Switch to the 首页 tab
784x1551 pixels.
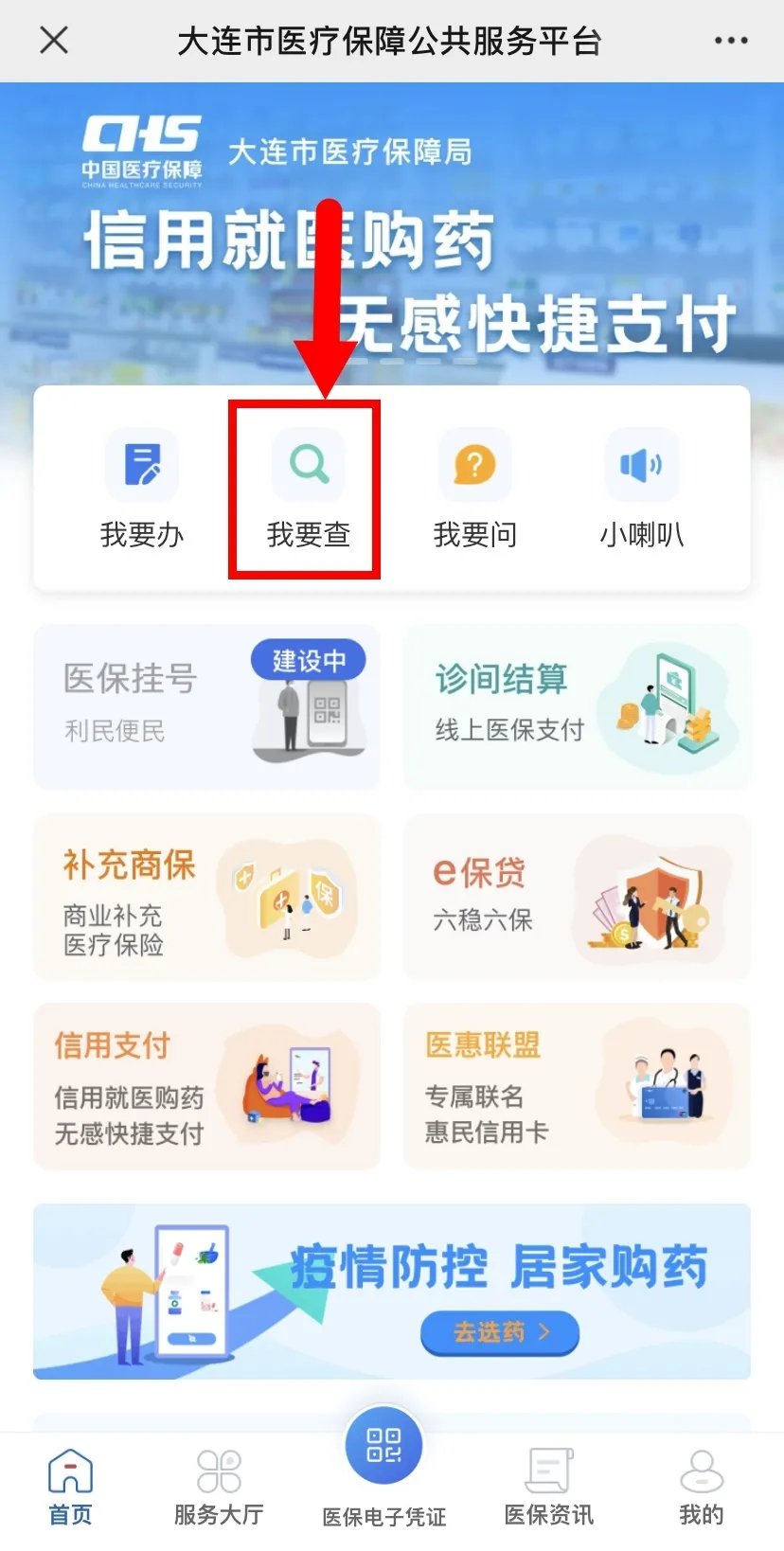click(67, 1487)
